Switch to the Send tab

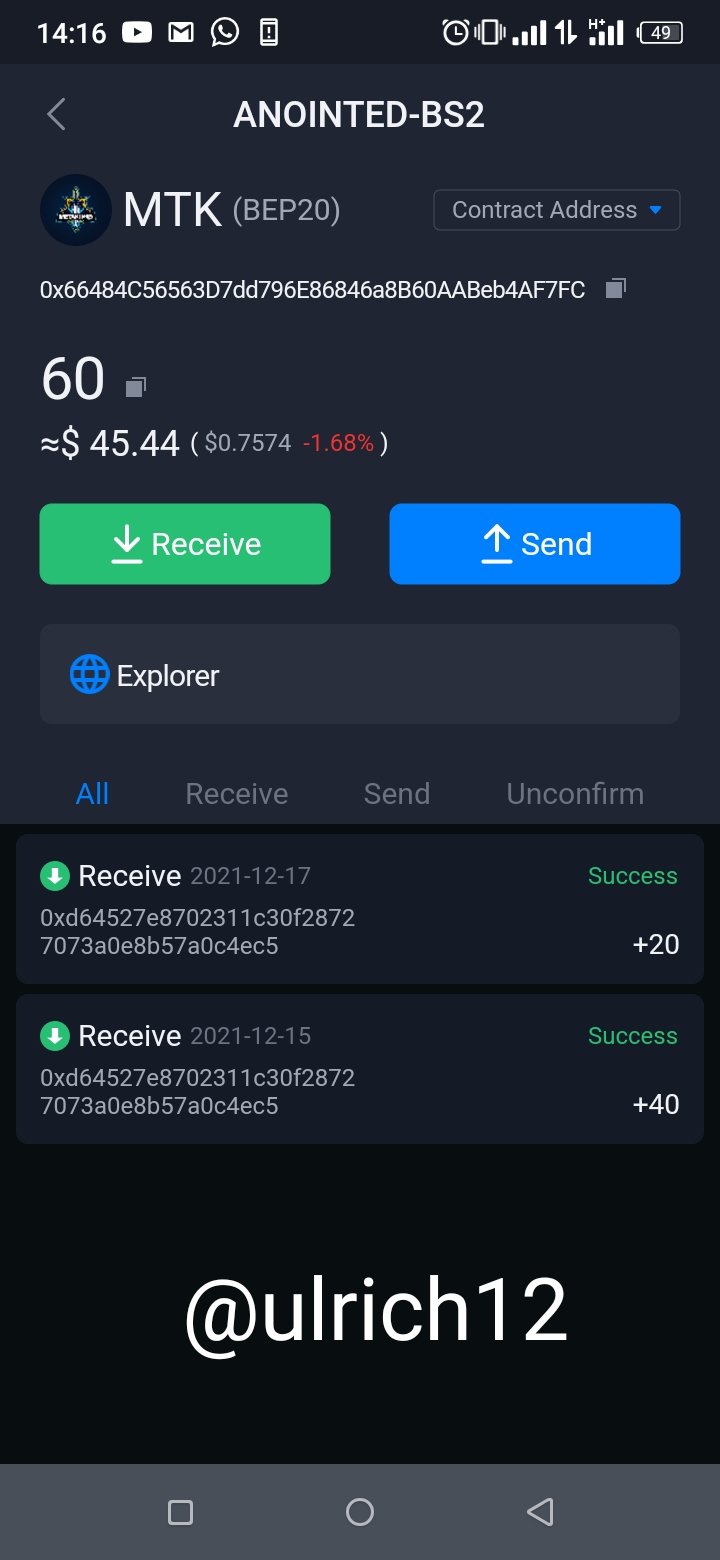[x=397, y=794]
